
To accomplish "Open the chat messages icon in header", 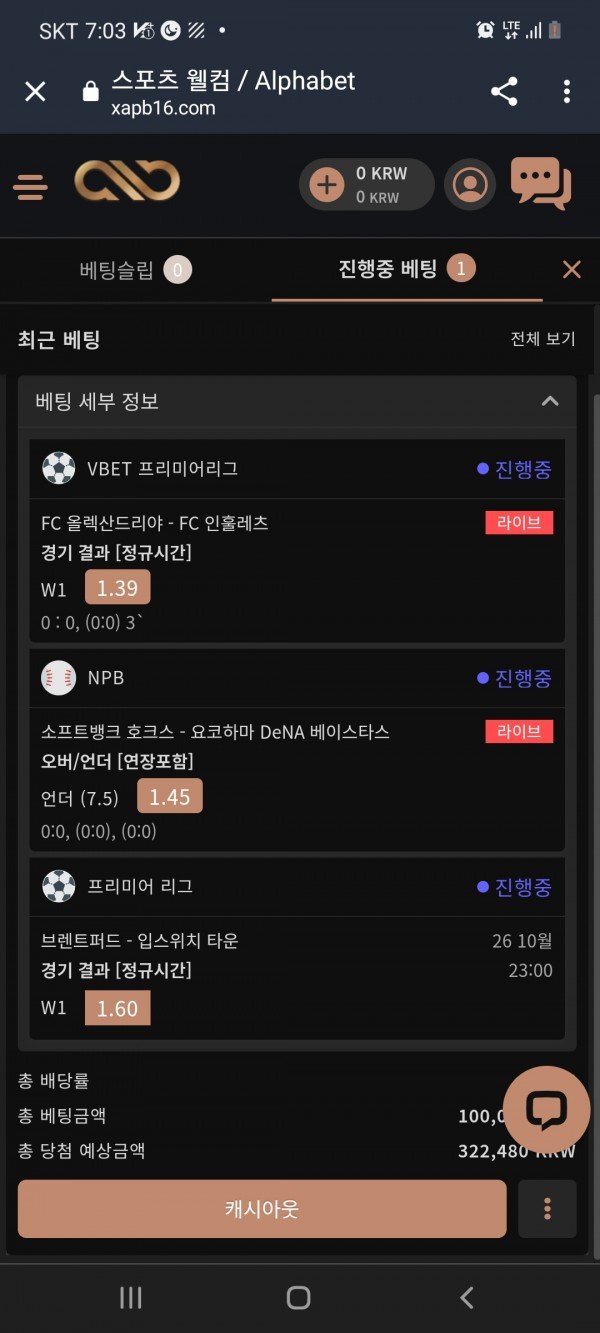I will 540,183.
